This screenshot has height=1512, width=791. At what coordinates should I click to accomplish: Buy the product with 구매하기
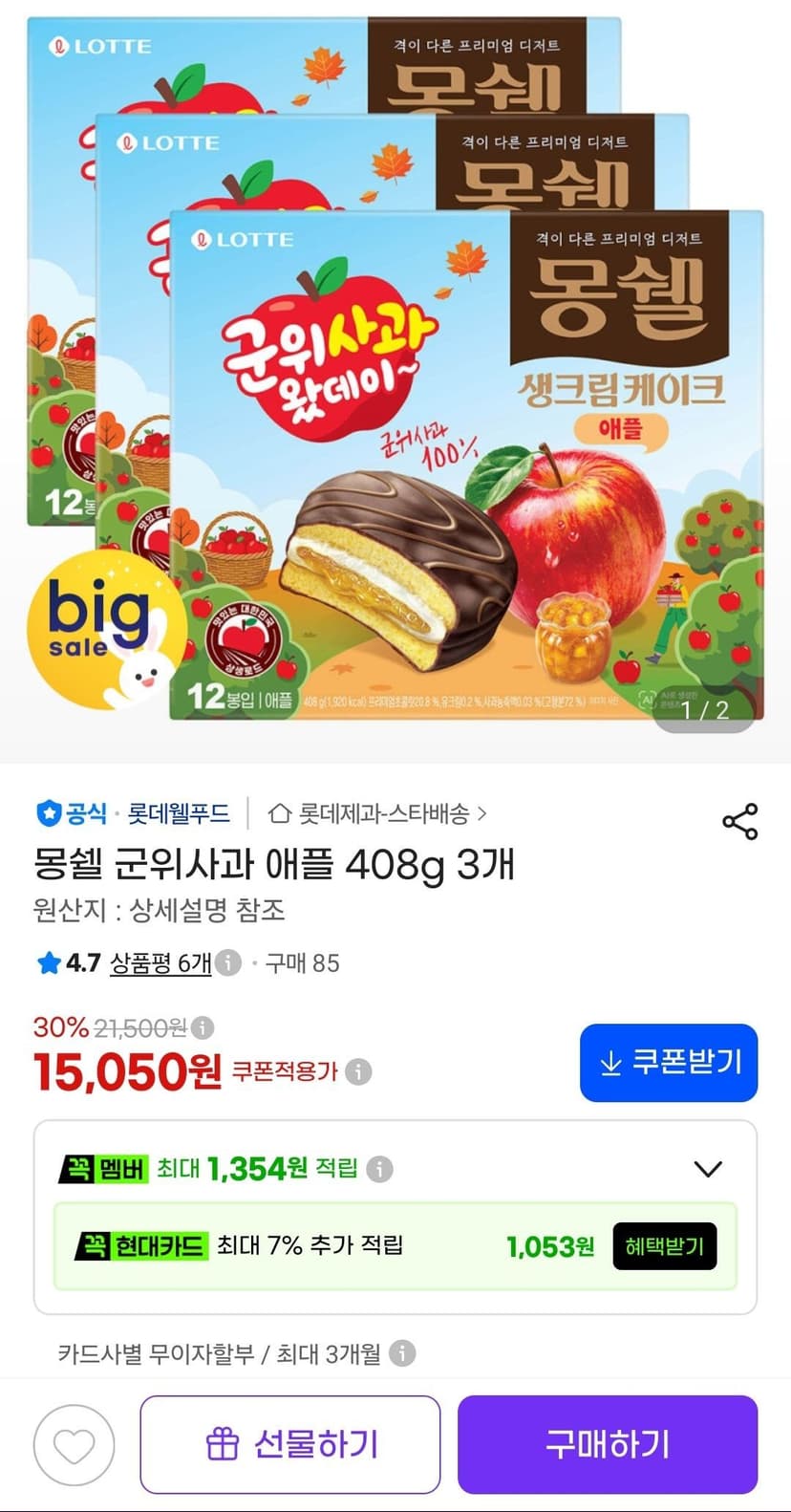tap(608, 1444)
